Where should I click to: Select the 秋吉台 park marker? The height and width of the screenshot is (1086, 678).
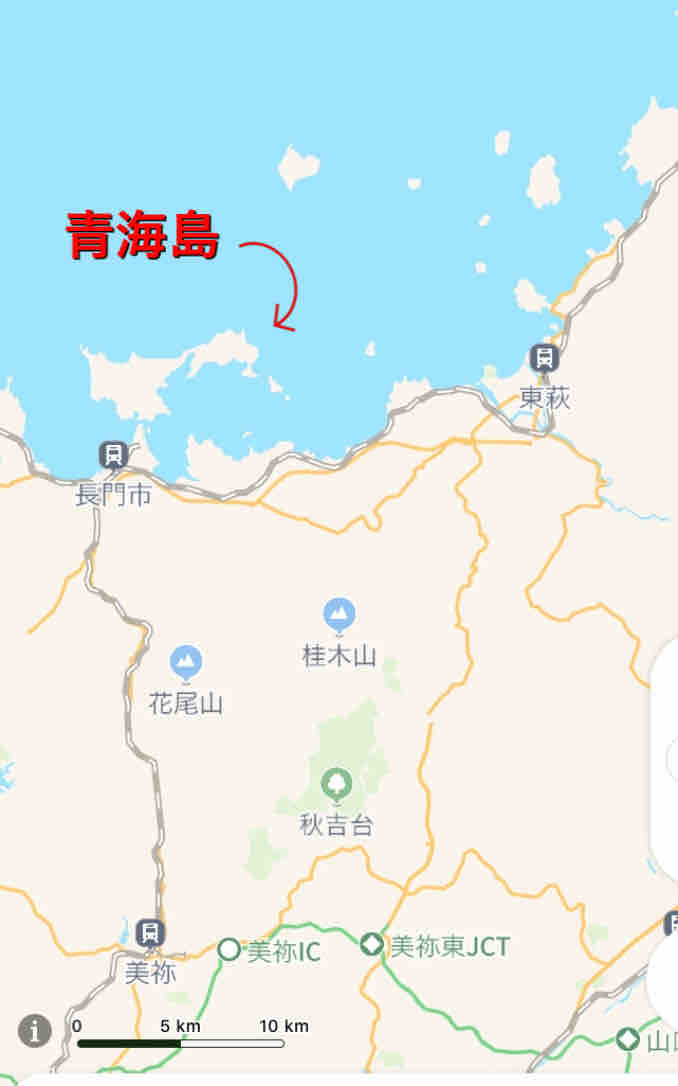click(337, 785)
